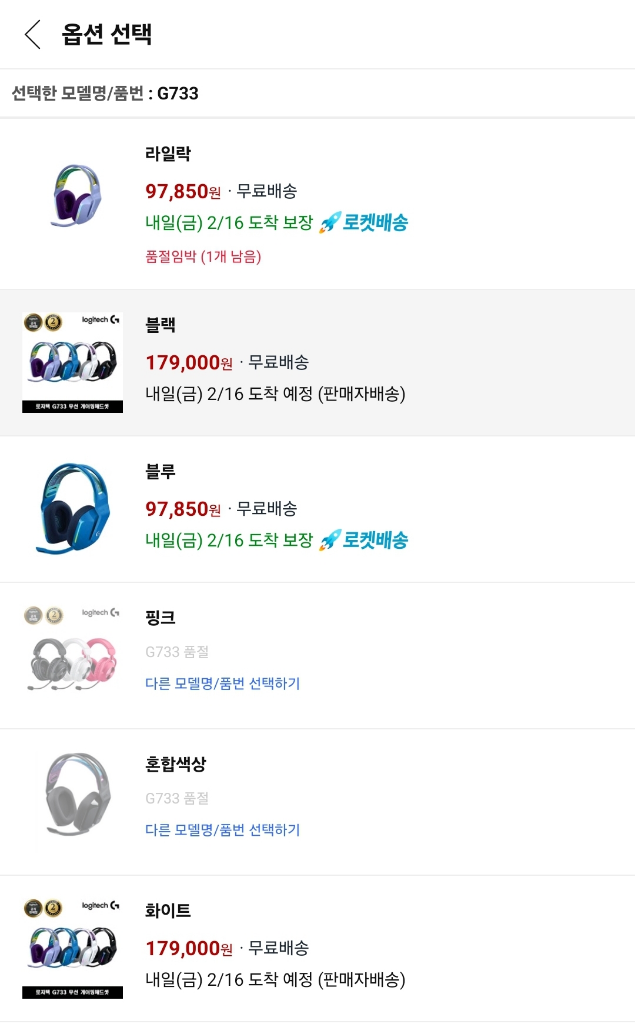The image size is (635, 1024).
Task: Pick the 블루 headset option
Action: (x=317, y=508)
